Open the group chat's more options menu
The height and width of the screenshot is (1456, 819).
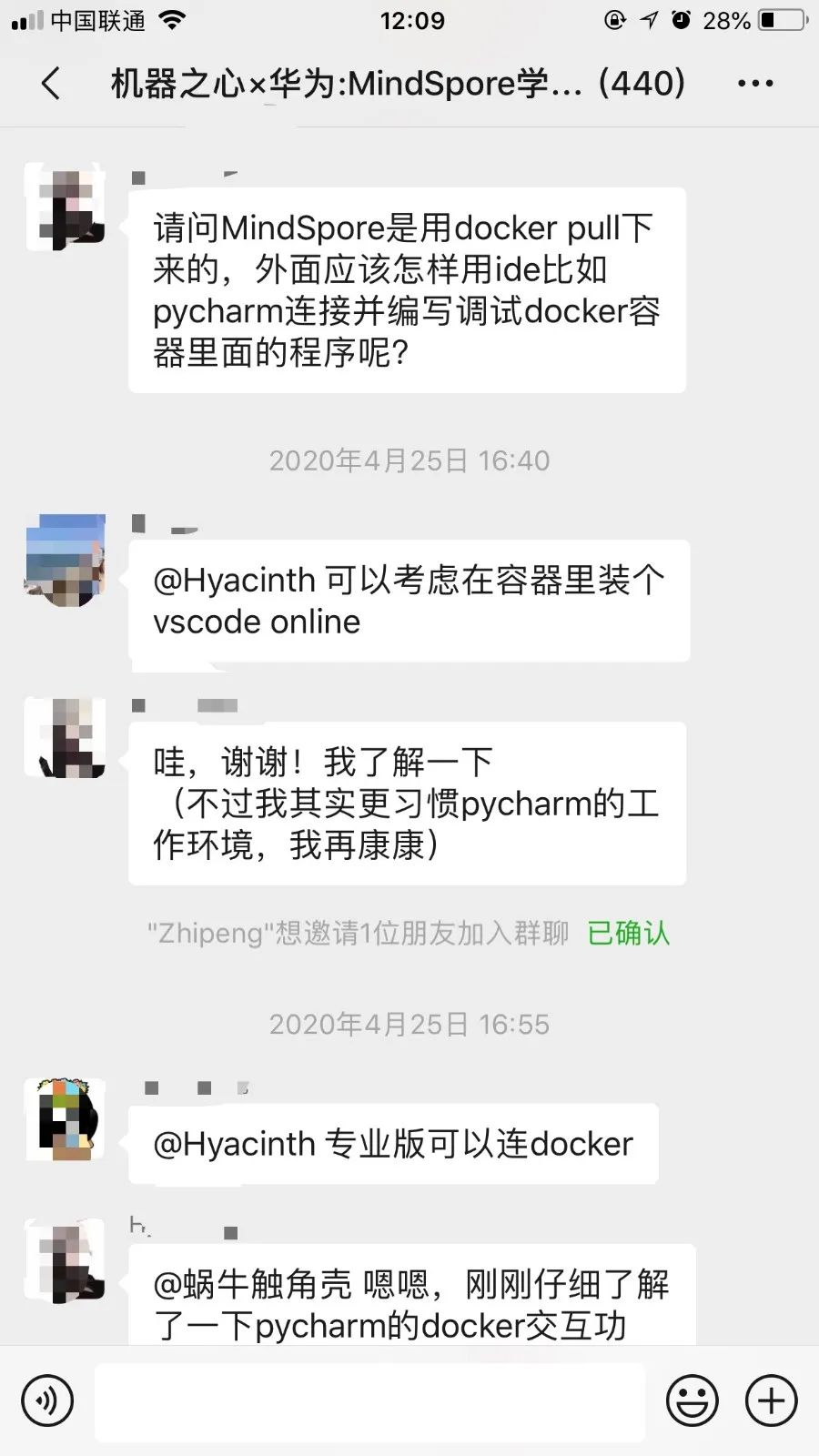tap(754, 84)
